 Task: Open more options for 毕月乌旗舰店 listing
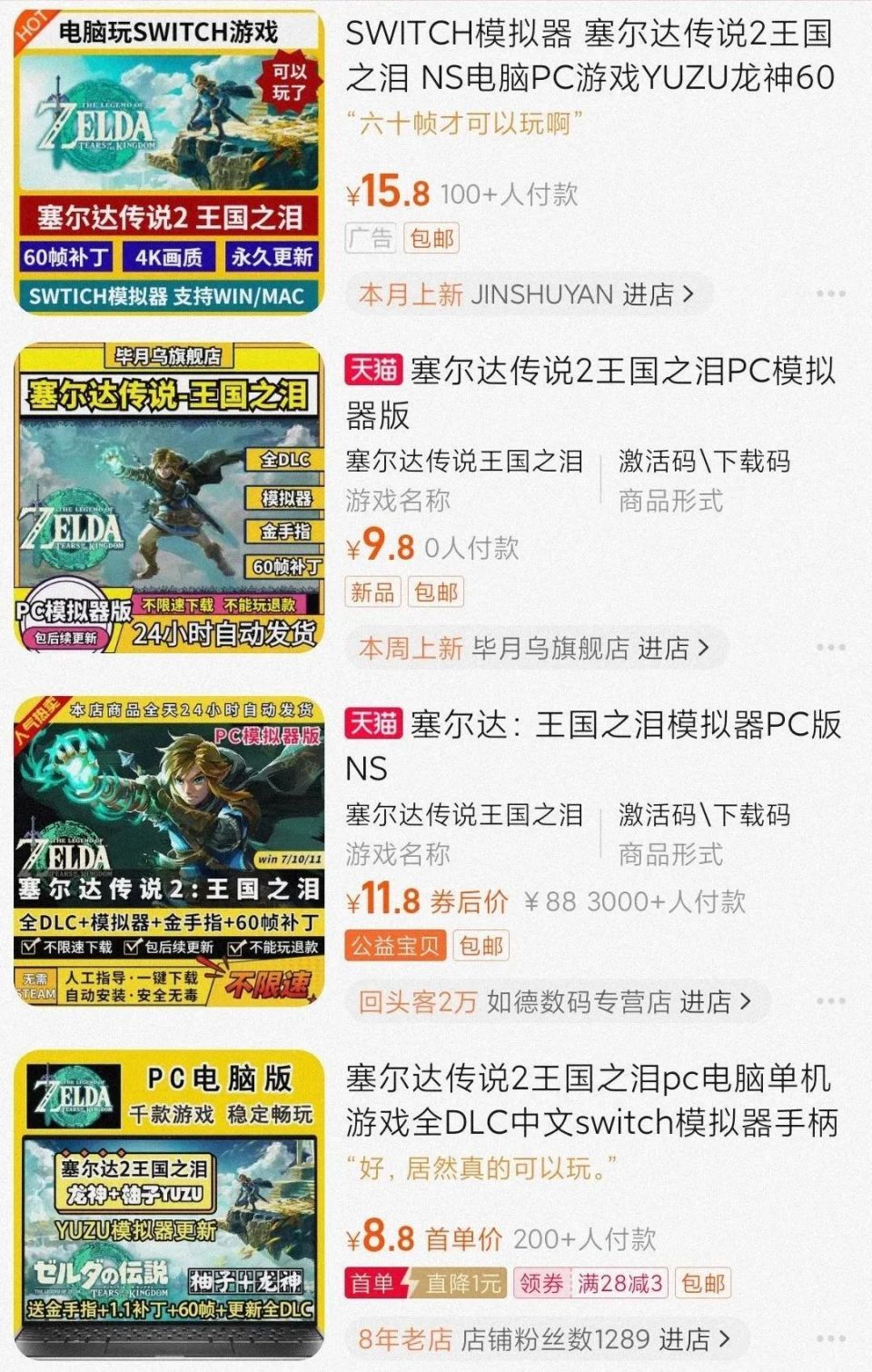[830, 648]
